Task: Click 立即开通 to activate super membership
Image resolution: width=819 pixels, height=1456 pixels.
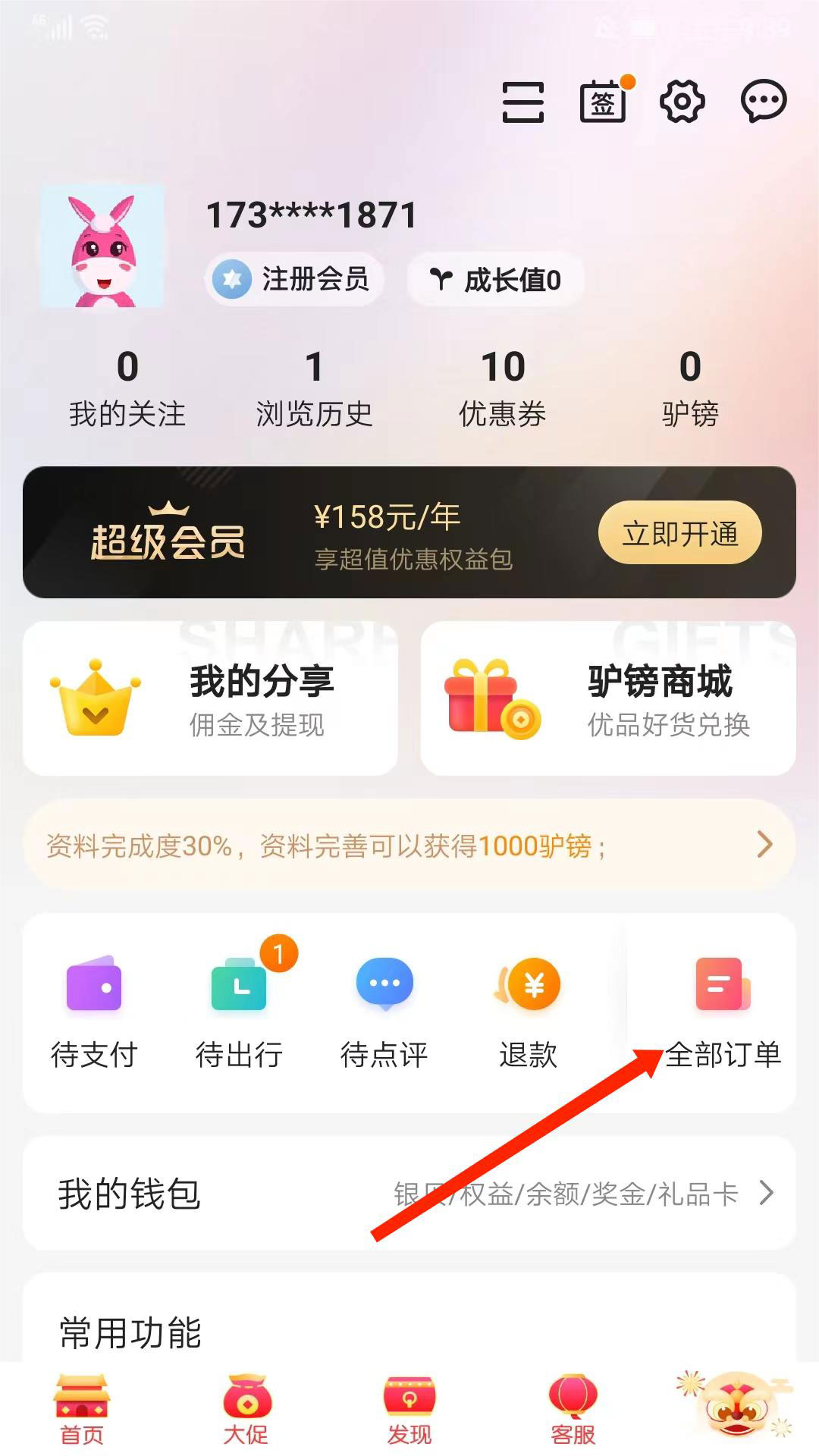Action: [679, 532]
